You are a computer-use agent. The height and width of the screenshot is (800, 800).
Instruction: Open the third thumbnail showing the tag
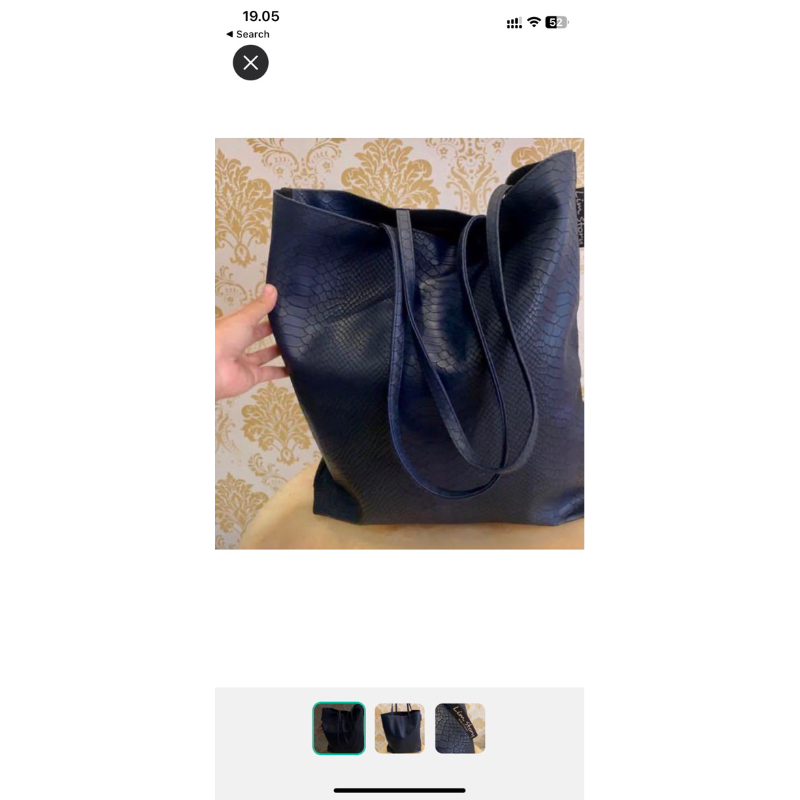pos(460,728)
